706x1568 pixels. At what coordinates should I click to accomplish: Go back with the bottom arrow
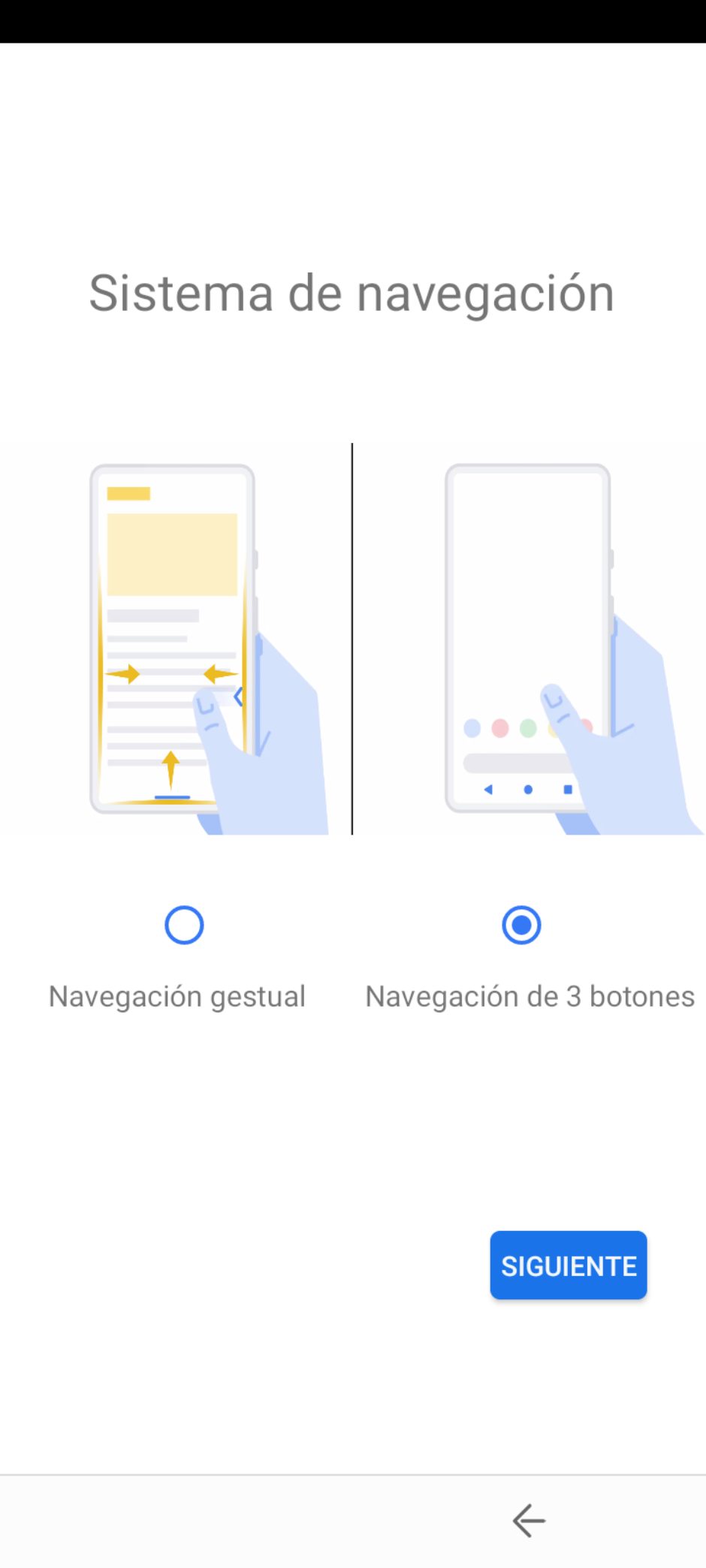[x=529, y=1521]
